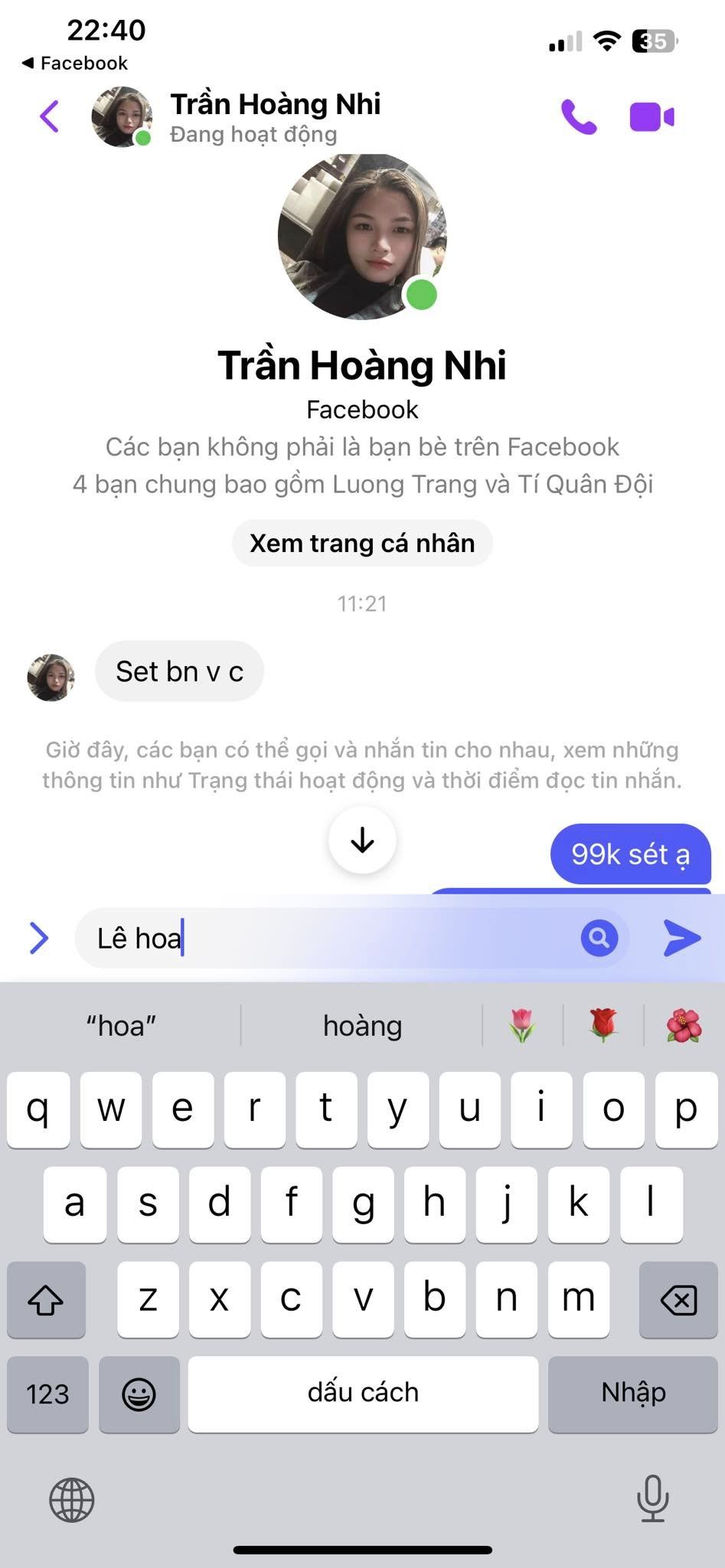The width and height of the screenshot is (725, 1568).
Task: Go back from the chat with Trần Hoàng Nhi
Action: [x=49, y=117]
